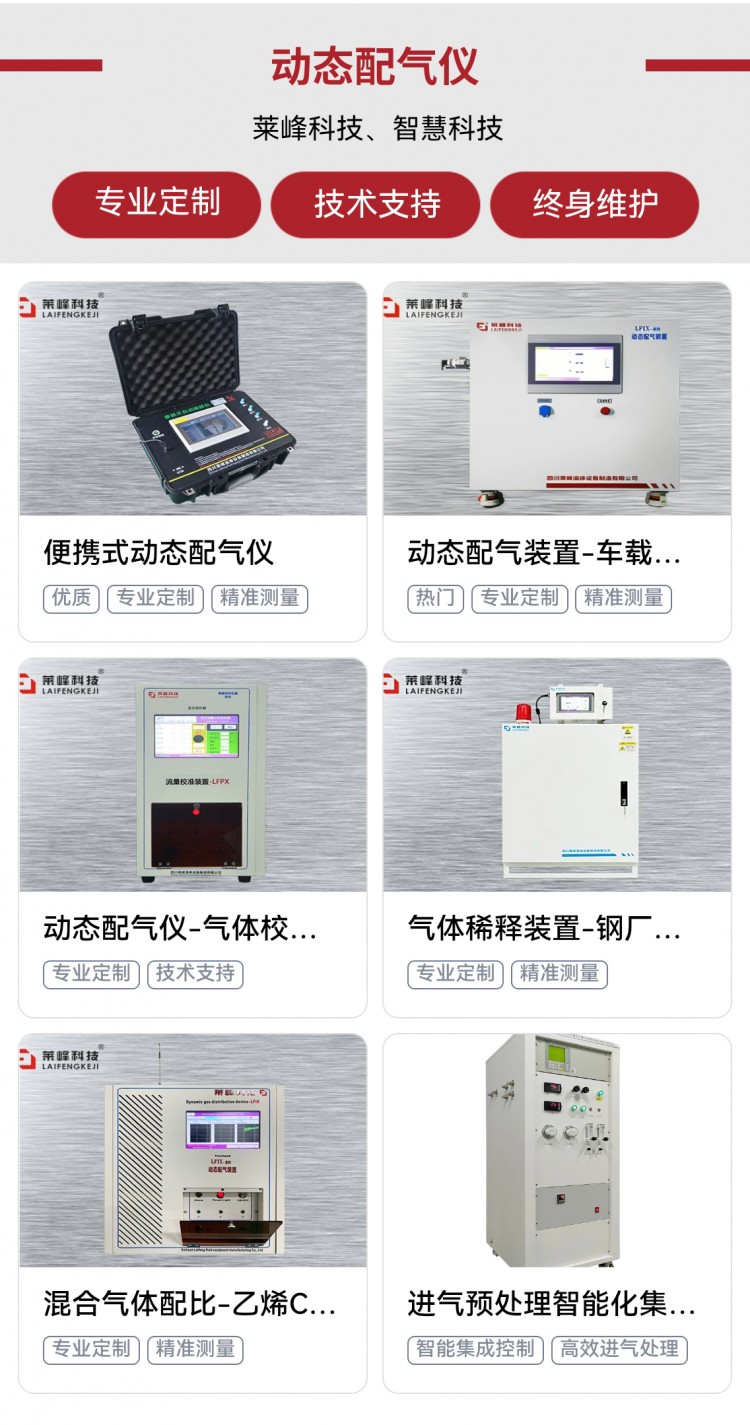This screenshot has width=750, height=1425.
Task: Open the 便携式动态配气仪 product card
Action: (x=192, y=461)
